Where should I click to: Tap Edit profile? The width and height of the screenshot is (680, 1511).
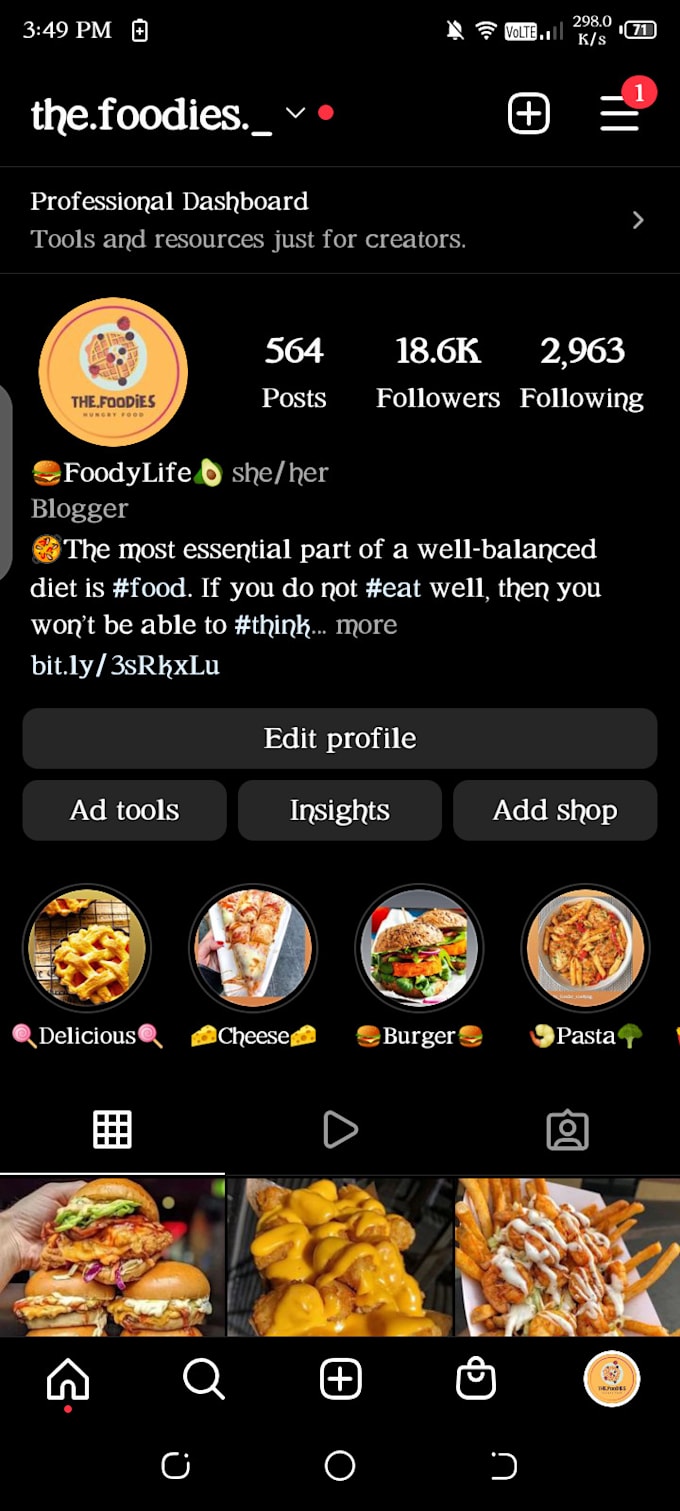340,738
